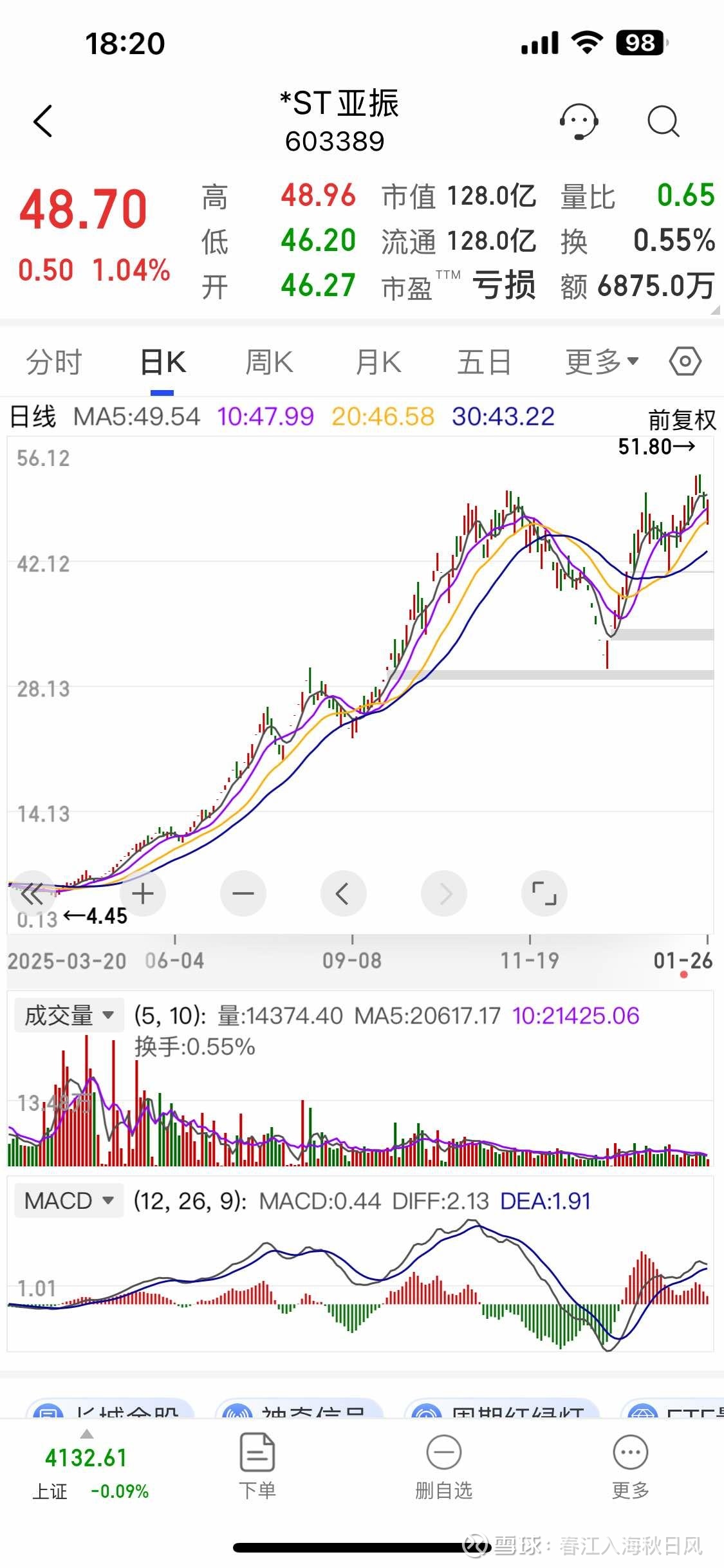Image resolution: width=724 pixels, height=1568 pixels.
Task: Expand chart to fullscreen with corner icon
Action: pos(544,893)
